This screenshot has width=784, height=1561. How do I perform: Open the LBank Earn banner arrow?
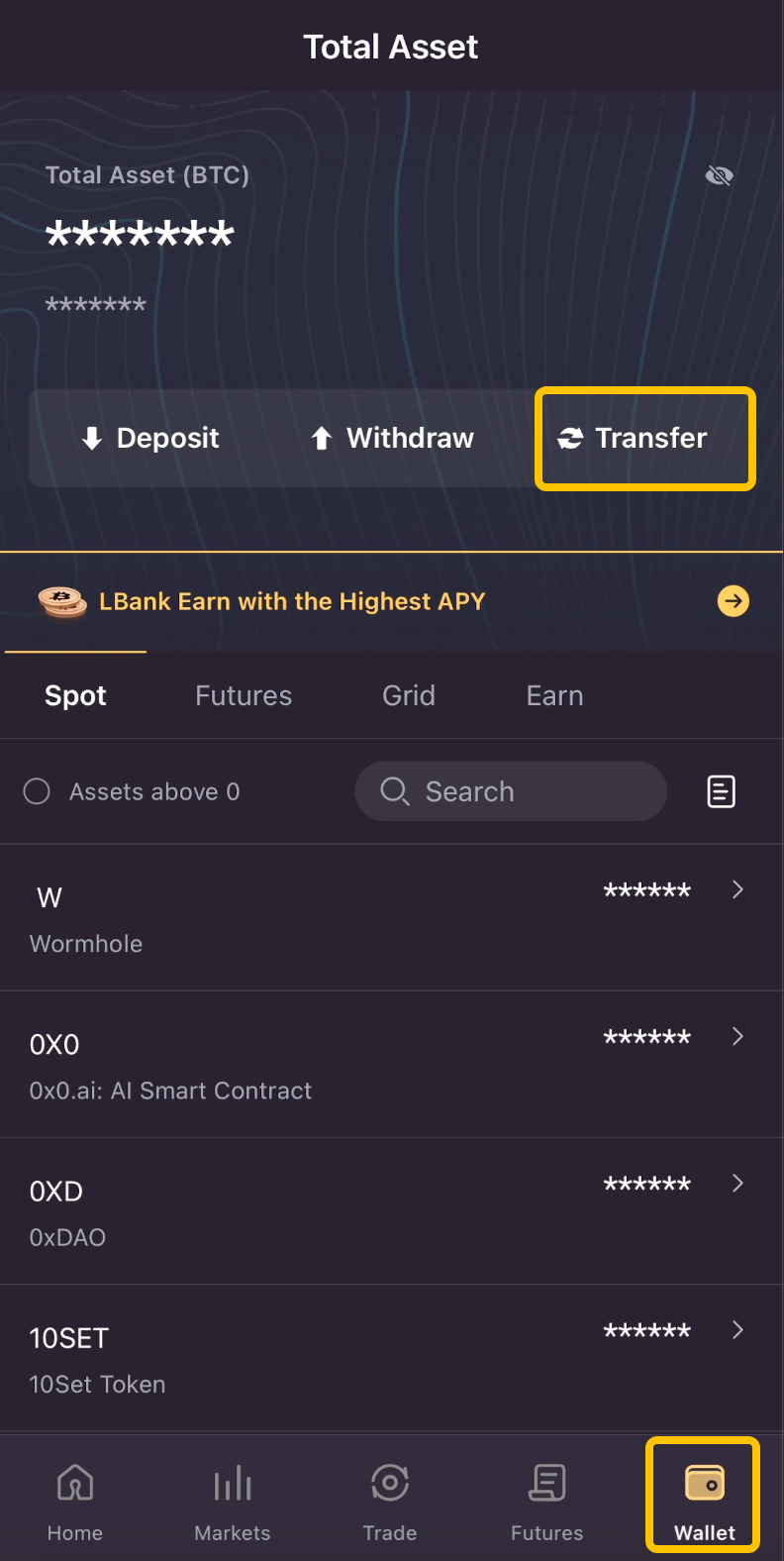[733, 601]
